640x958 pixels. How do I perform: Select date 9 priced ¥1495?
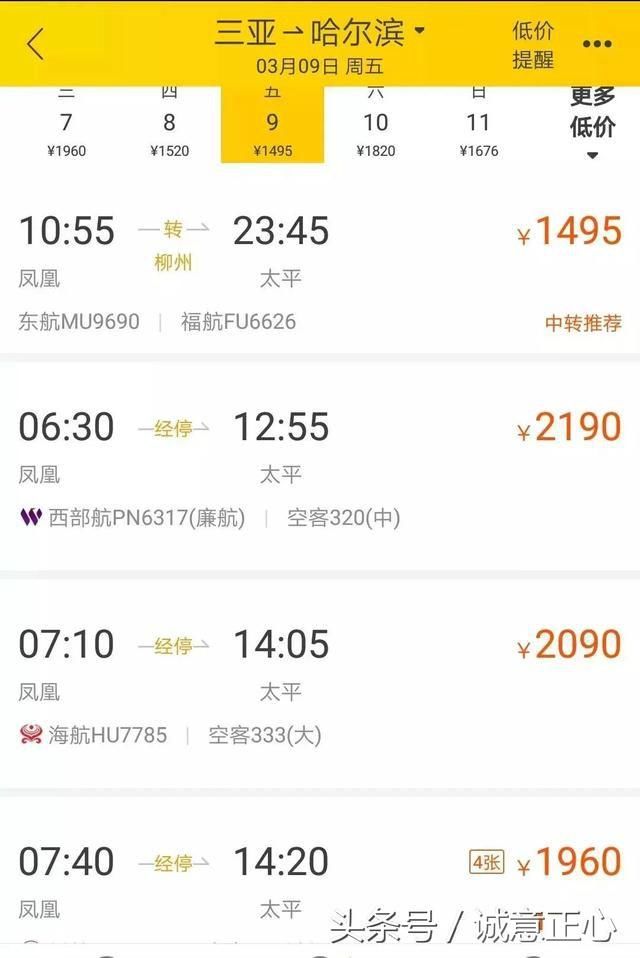[272, 128]
